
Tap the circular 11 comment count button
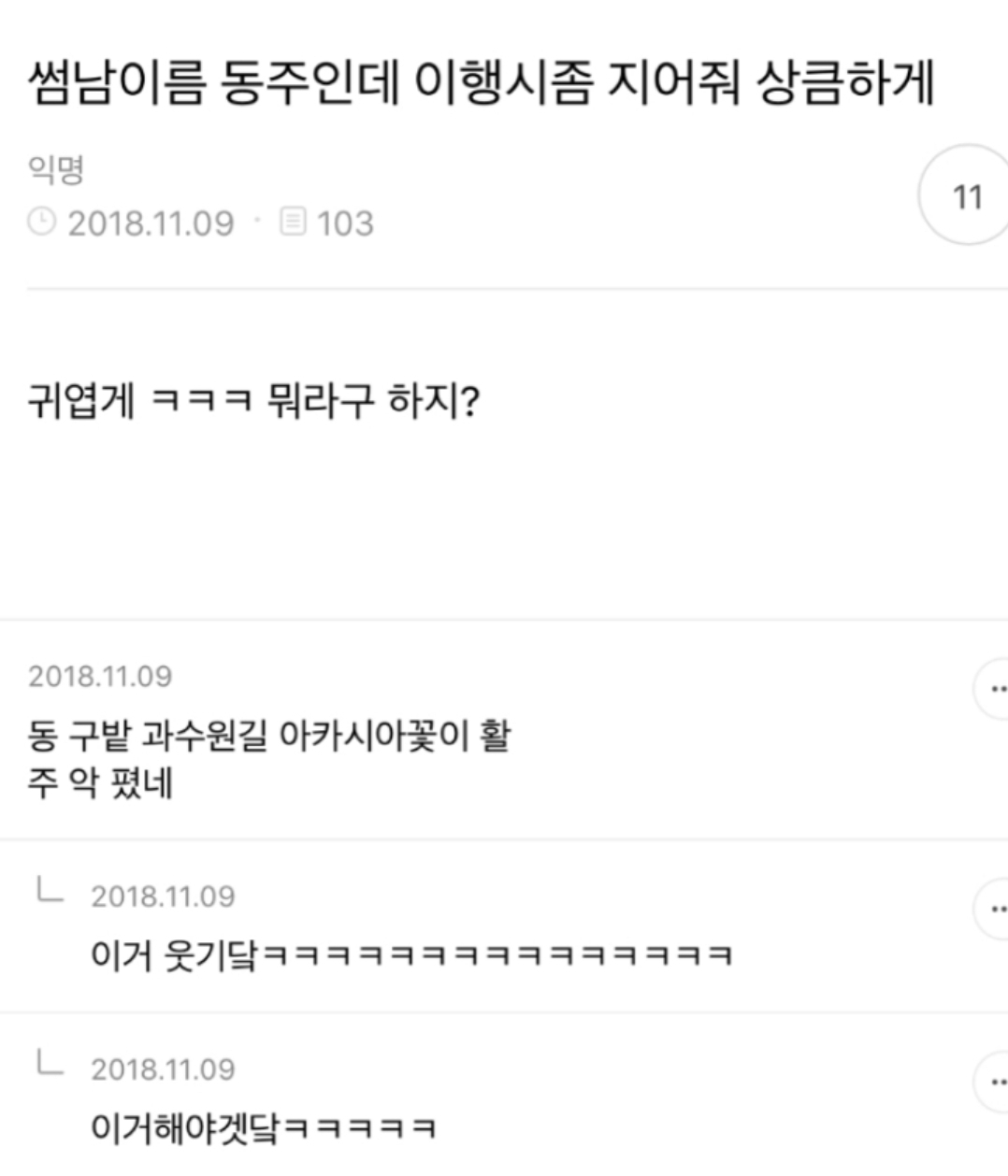[965, 194]
